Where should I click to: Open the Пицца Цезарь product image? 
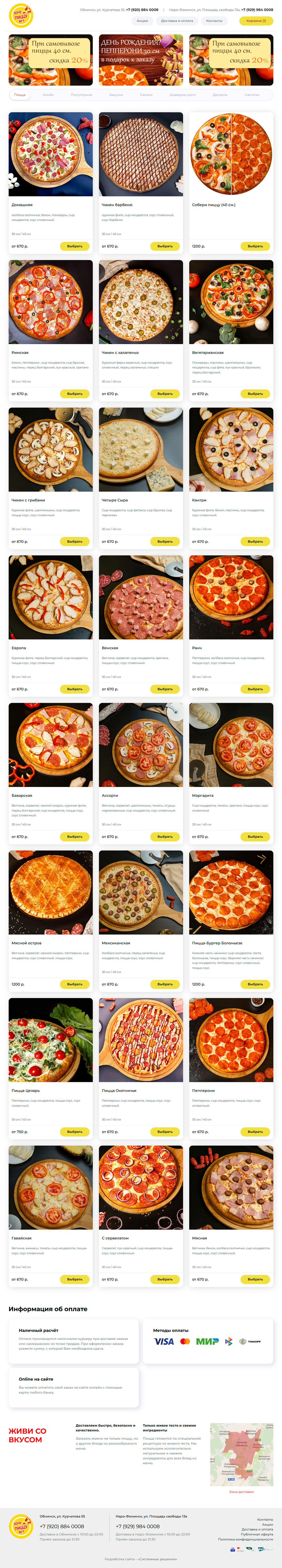pyautogui.click(x=51, y=1040)
